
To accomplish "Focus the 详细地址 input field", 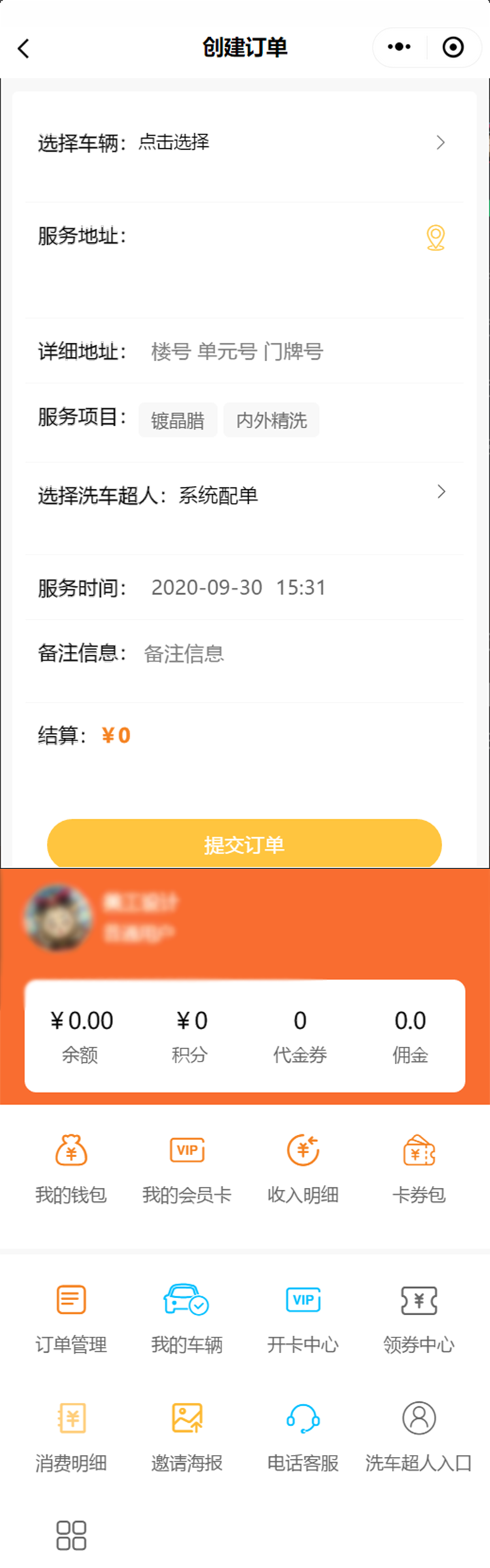I will click(294, 351).
